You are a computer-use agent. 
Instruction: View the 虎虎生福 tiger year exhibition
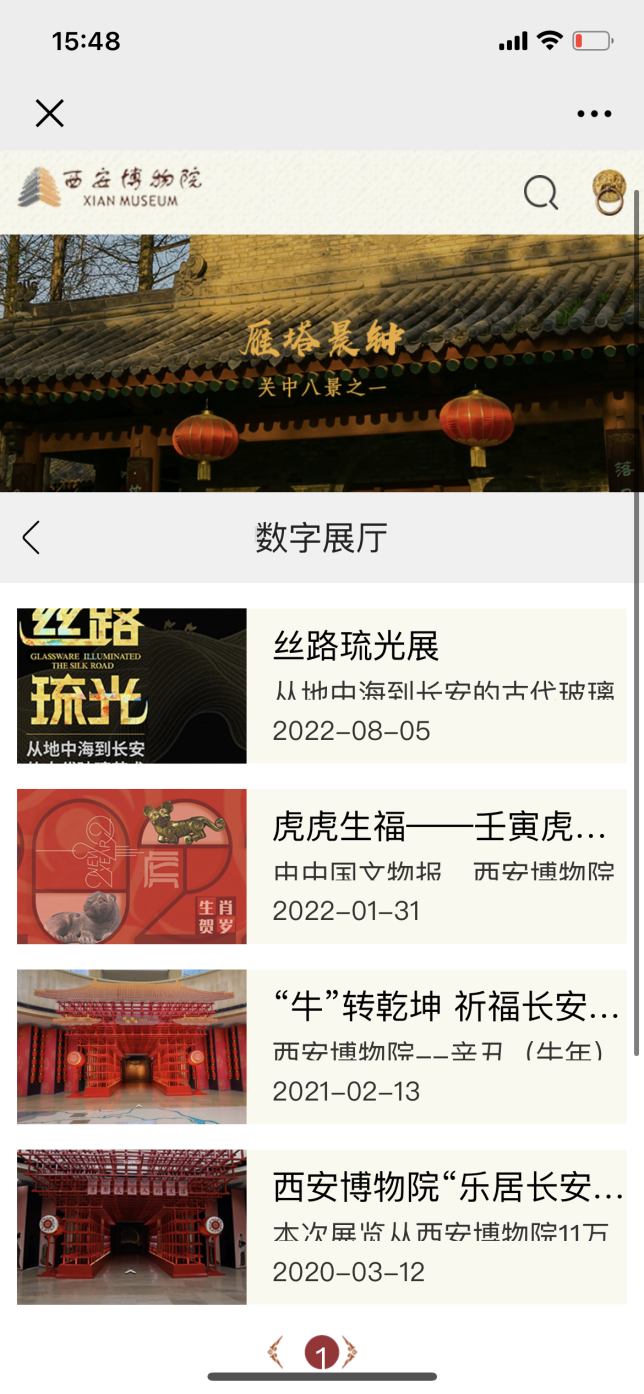322,866
